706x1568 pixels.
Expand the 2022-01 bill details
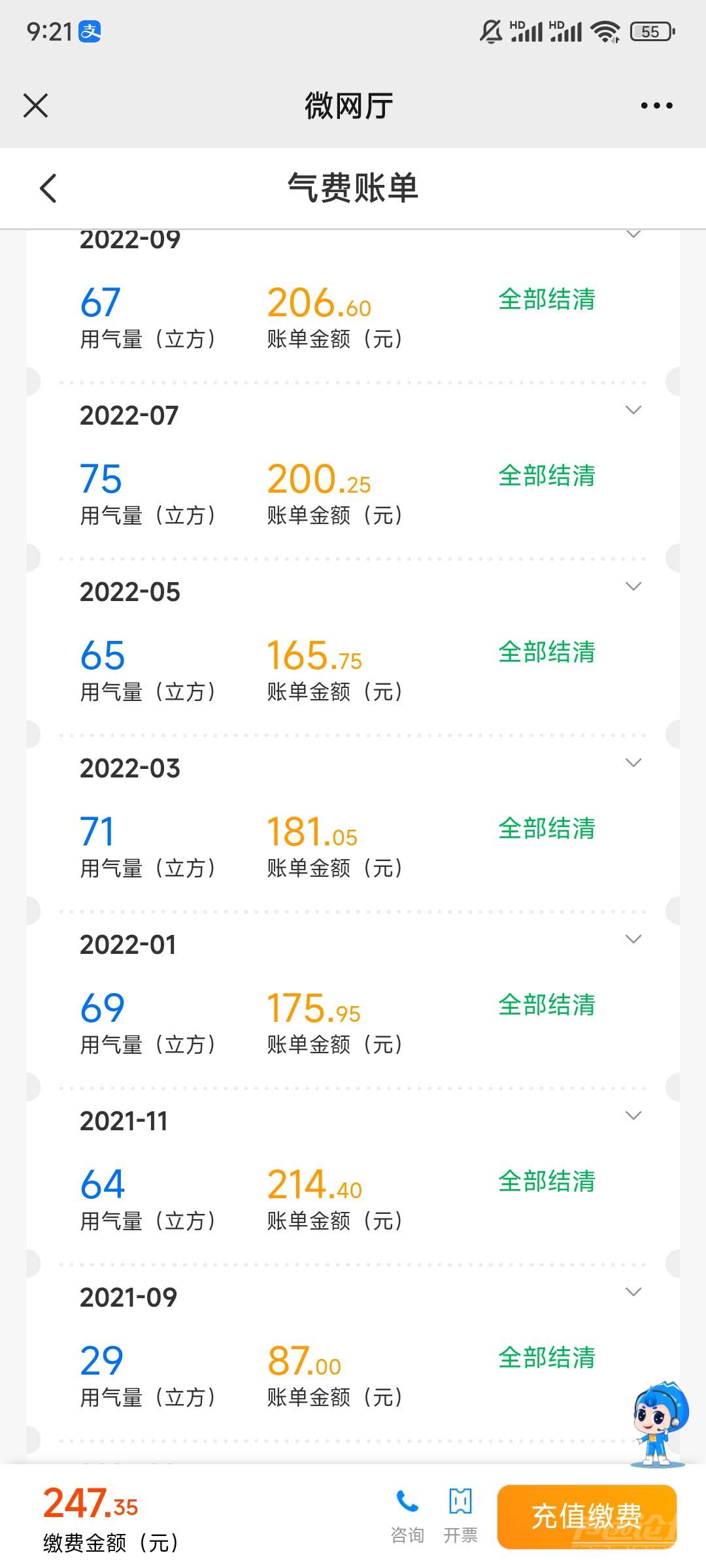click(633, 939)
